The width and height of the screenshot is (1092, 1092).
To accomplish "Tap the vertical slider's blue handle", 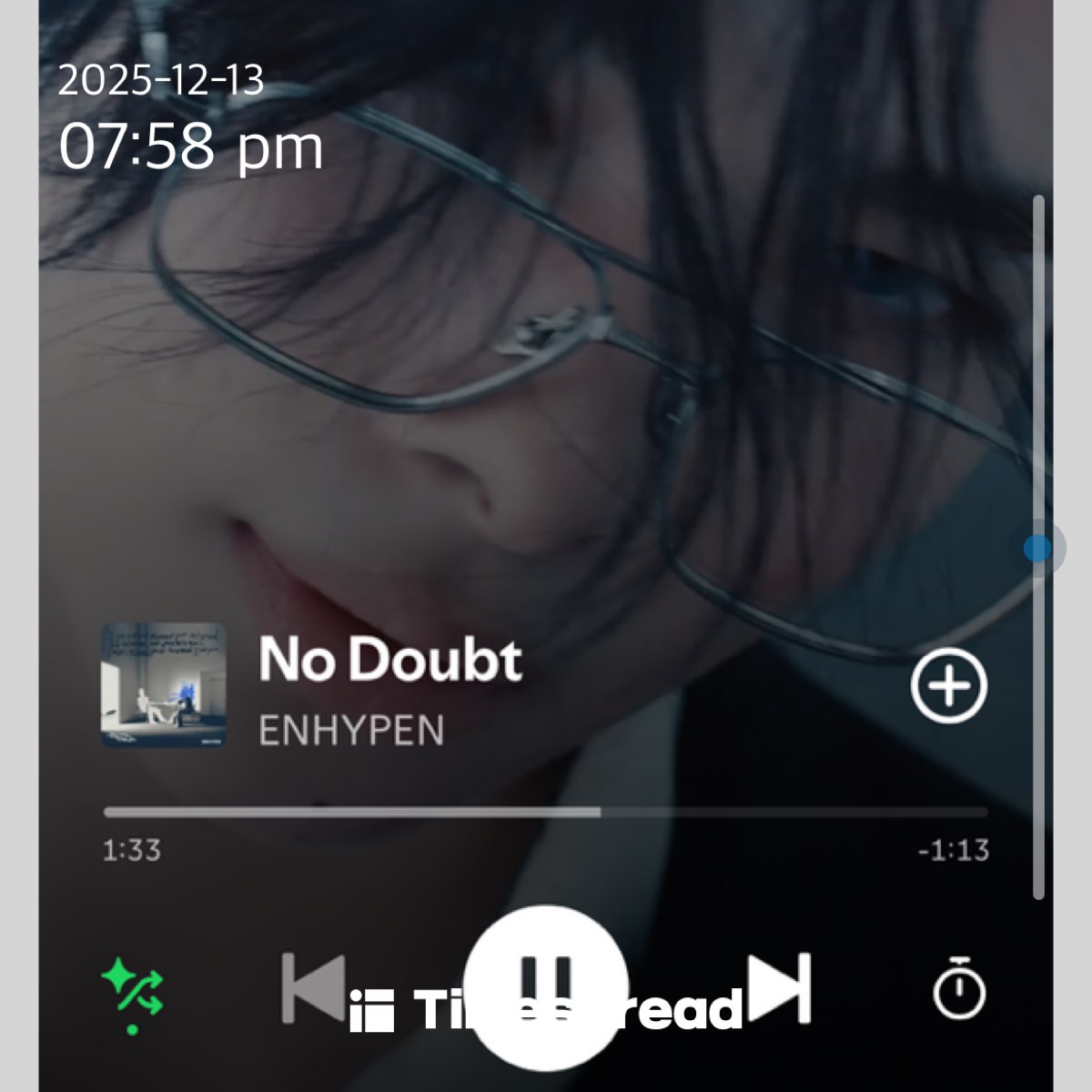I will tap(1037, 549).
